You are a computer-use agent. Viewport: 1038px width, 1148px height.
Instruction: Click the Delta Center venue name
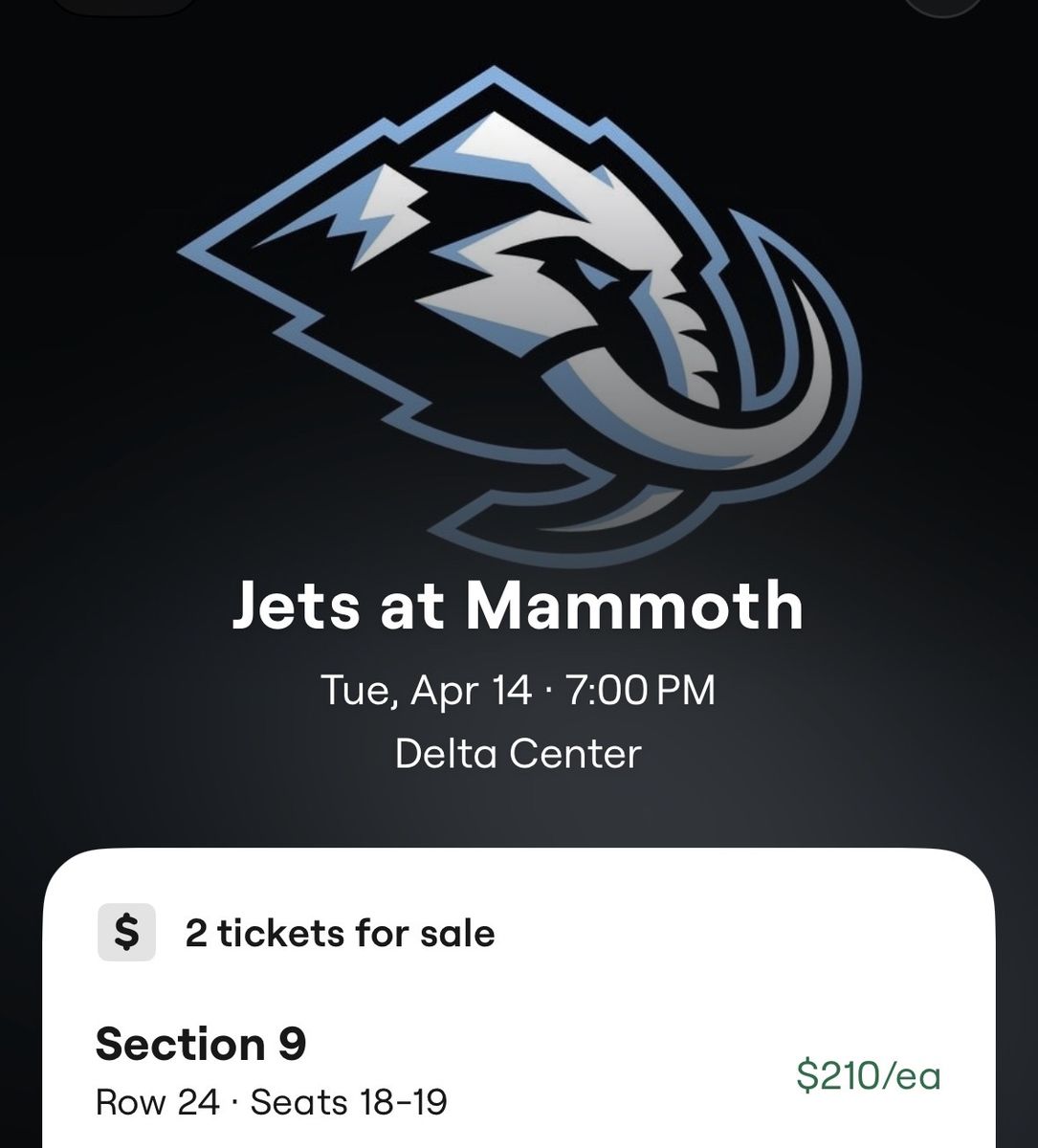point(519,755)
